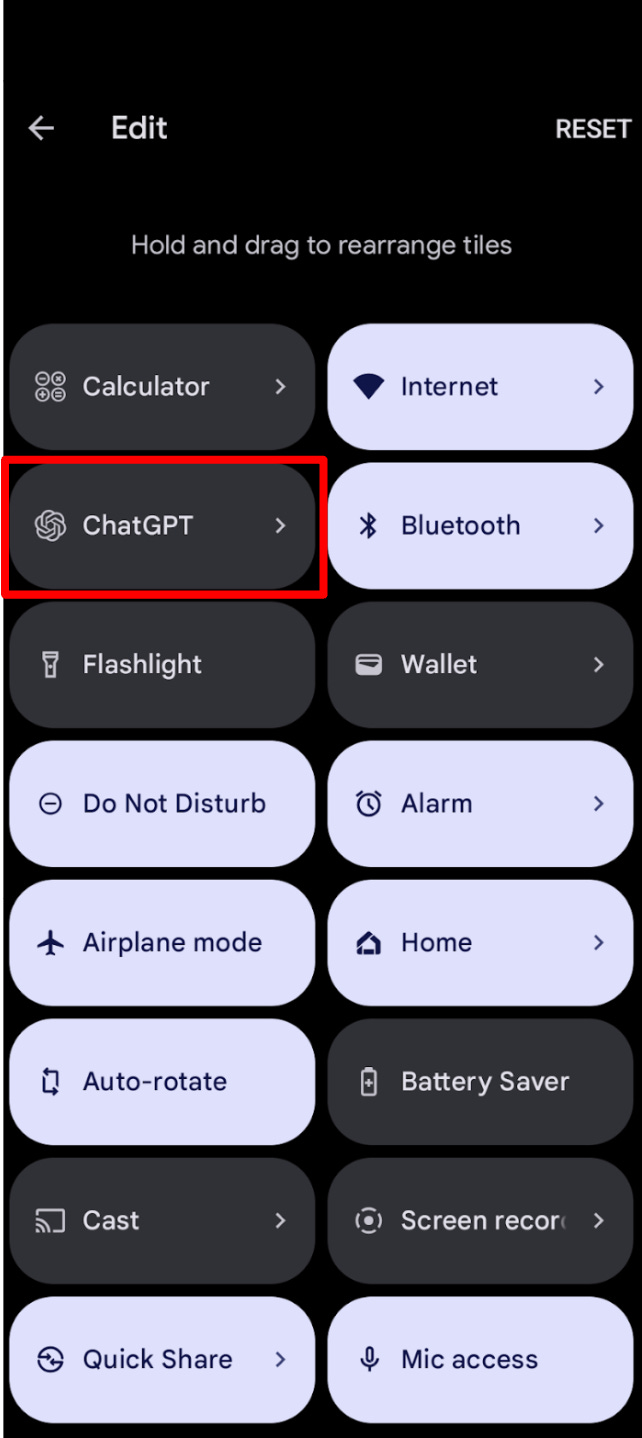Viewport: 642px width, 1438px height.
Task: Select the Quick Share tile
Action: click(162, 1359)
